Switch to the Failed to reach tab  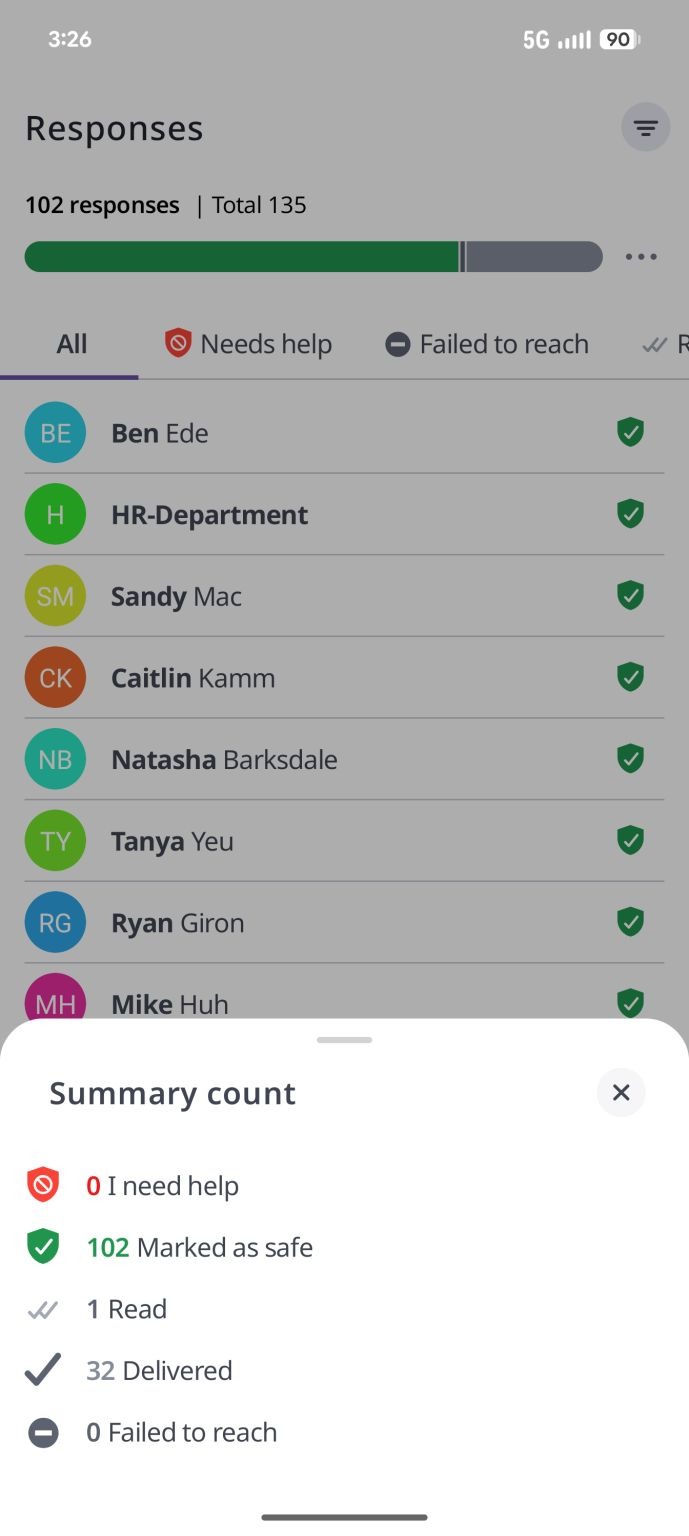tap(487, 344)
